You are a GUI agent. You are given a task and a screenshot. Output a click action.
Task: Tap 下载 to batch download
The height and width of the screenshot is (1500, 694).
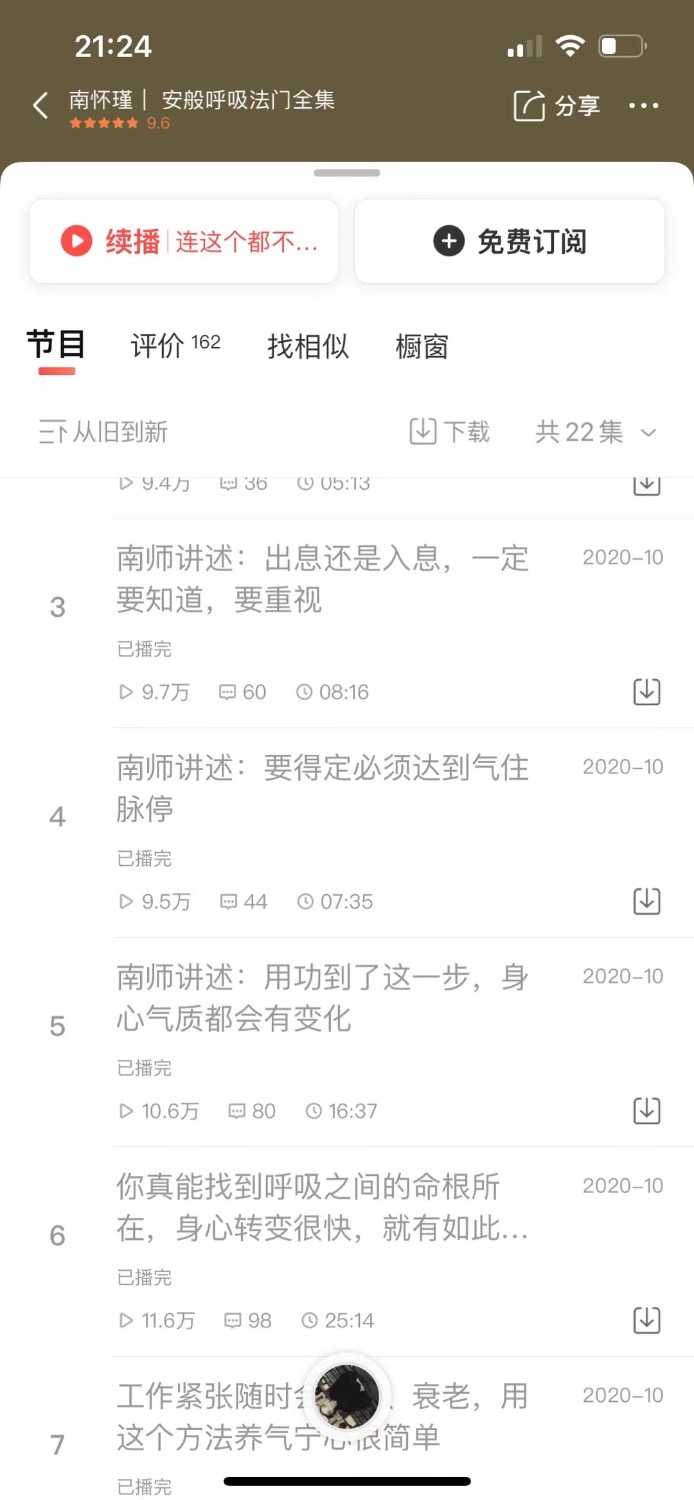450,432
